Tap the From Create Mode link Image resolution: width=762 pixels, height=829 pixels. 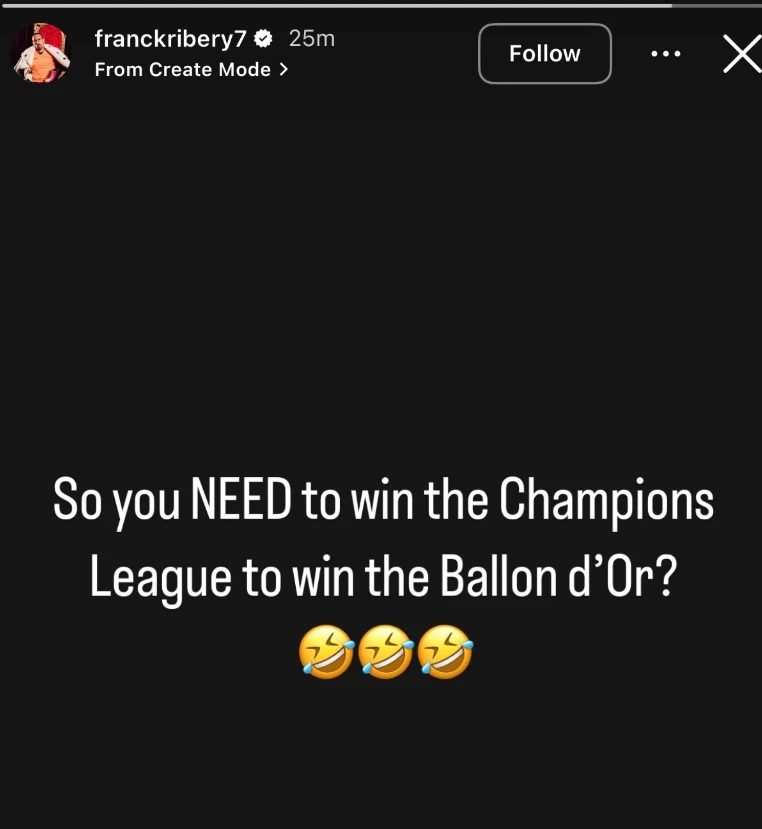point(191,70)
